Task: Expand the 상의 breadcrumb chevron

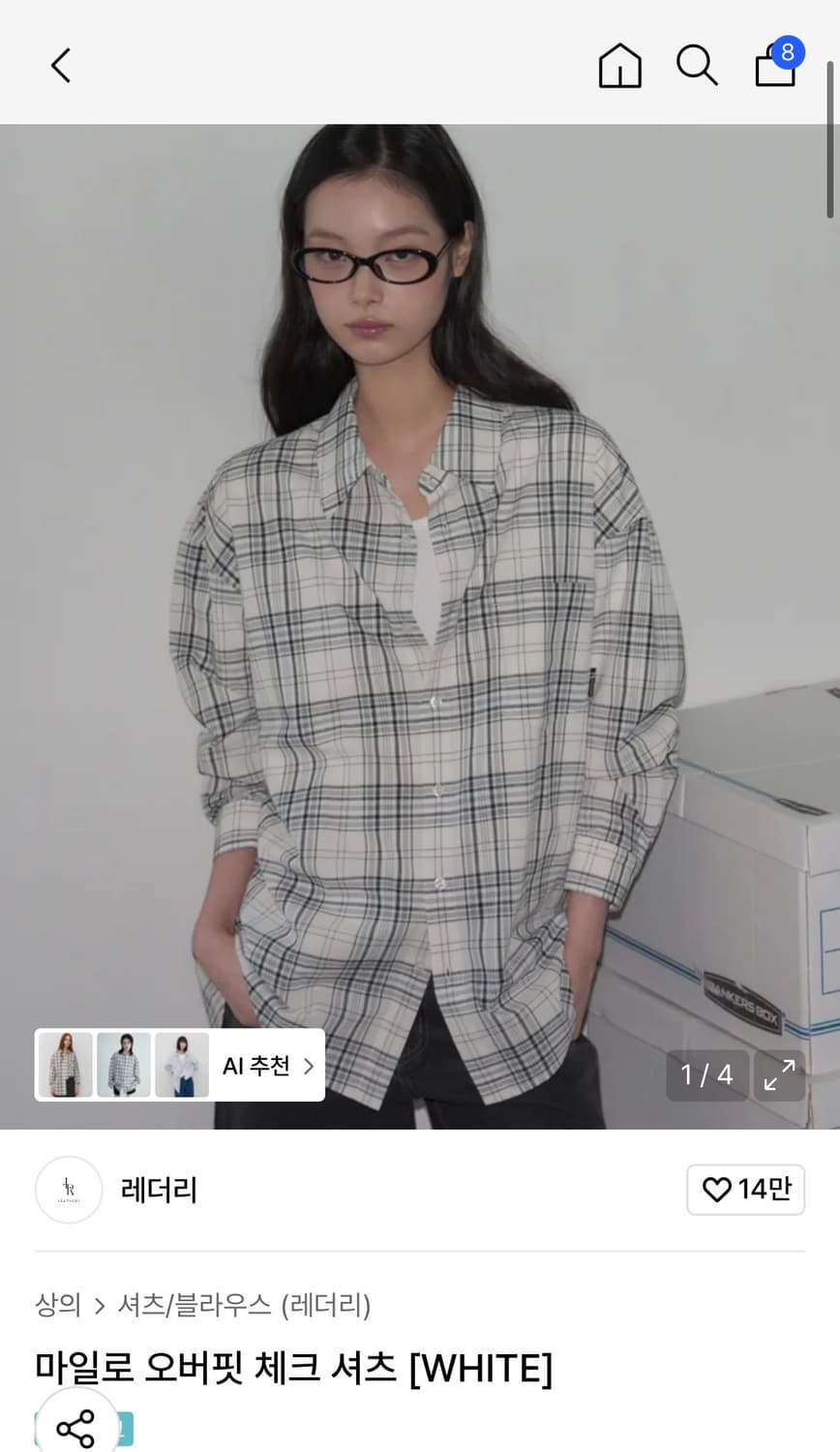Action: click(100, 1305)
